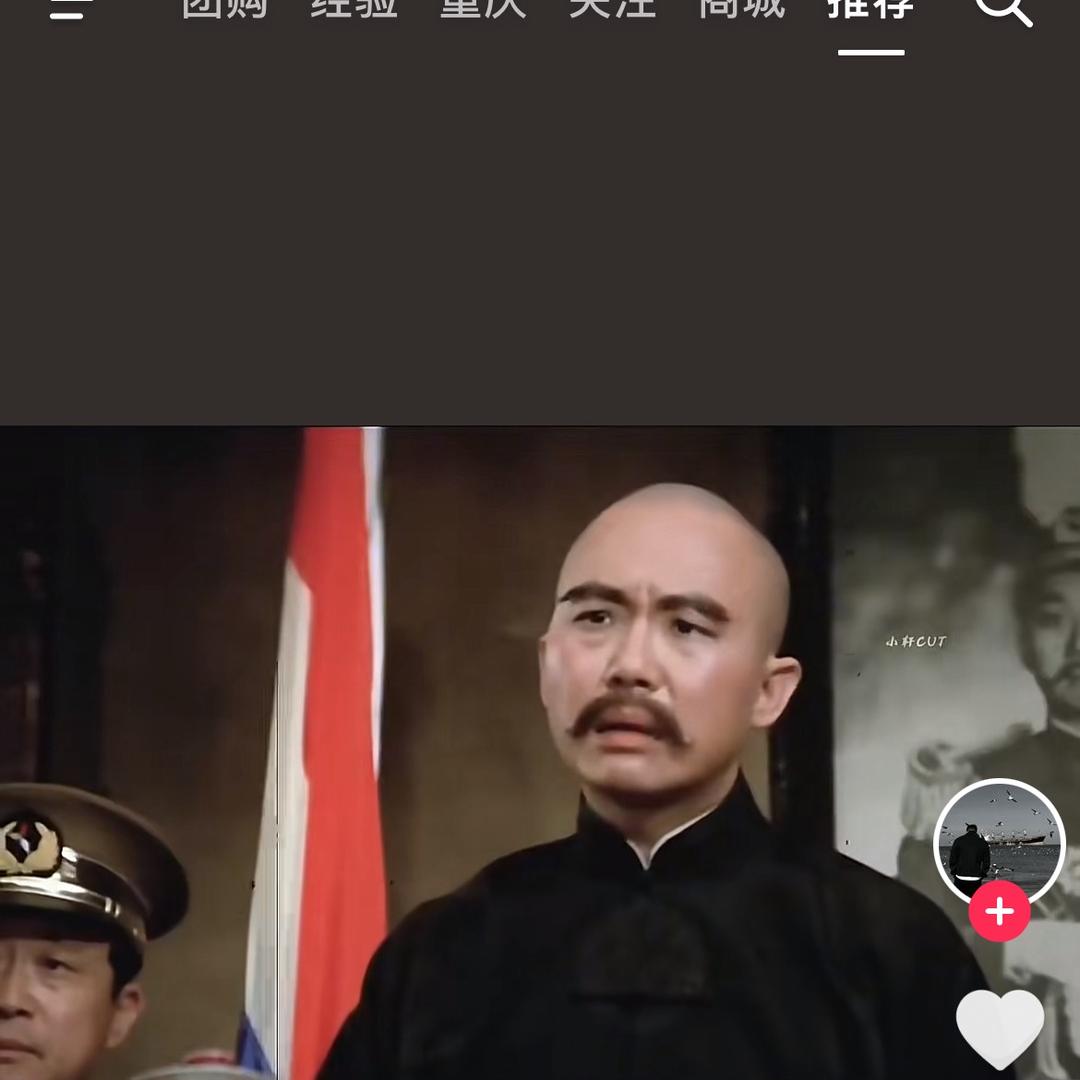Switch to the 重庆 tab
The image size is (1080, 1080).
point(483,8)
